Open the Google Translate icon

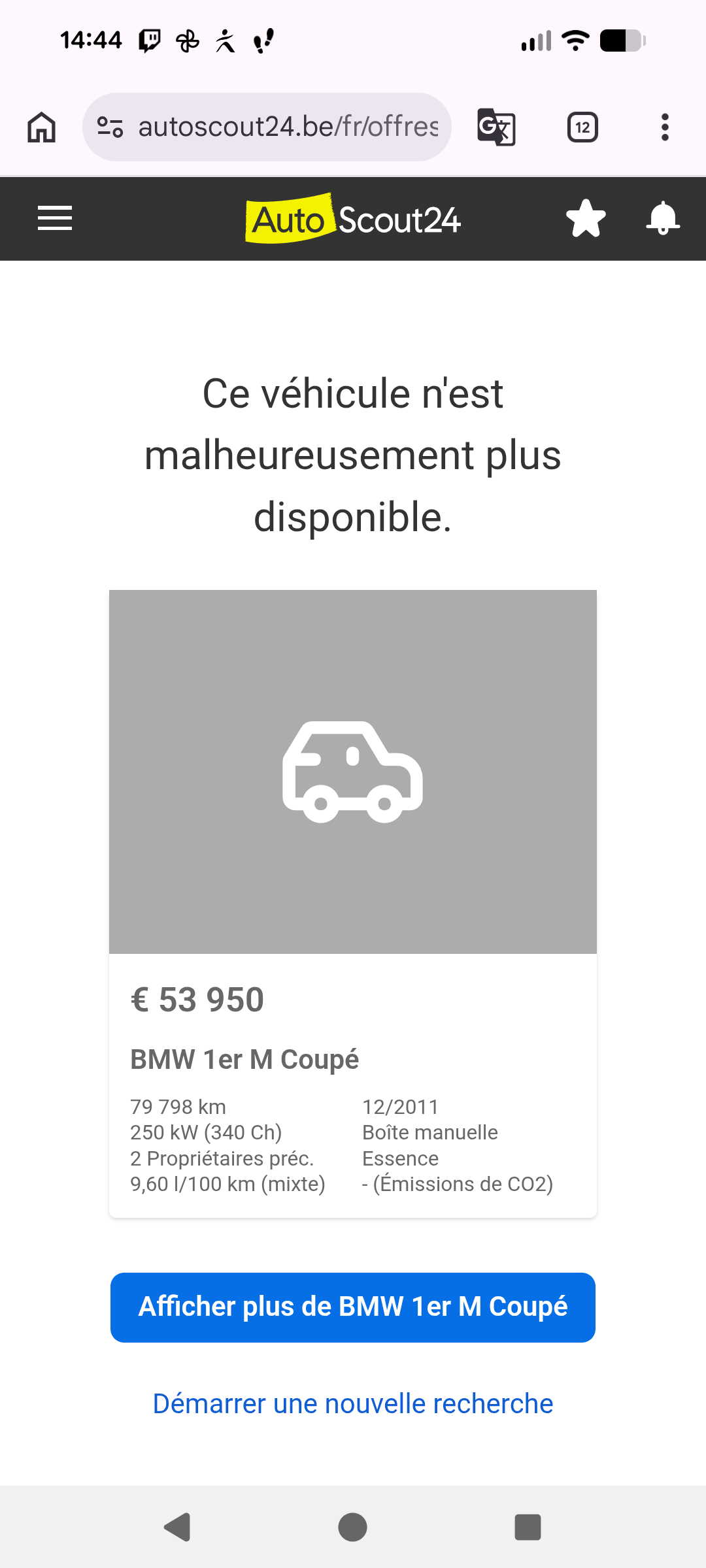click(497, 127)
